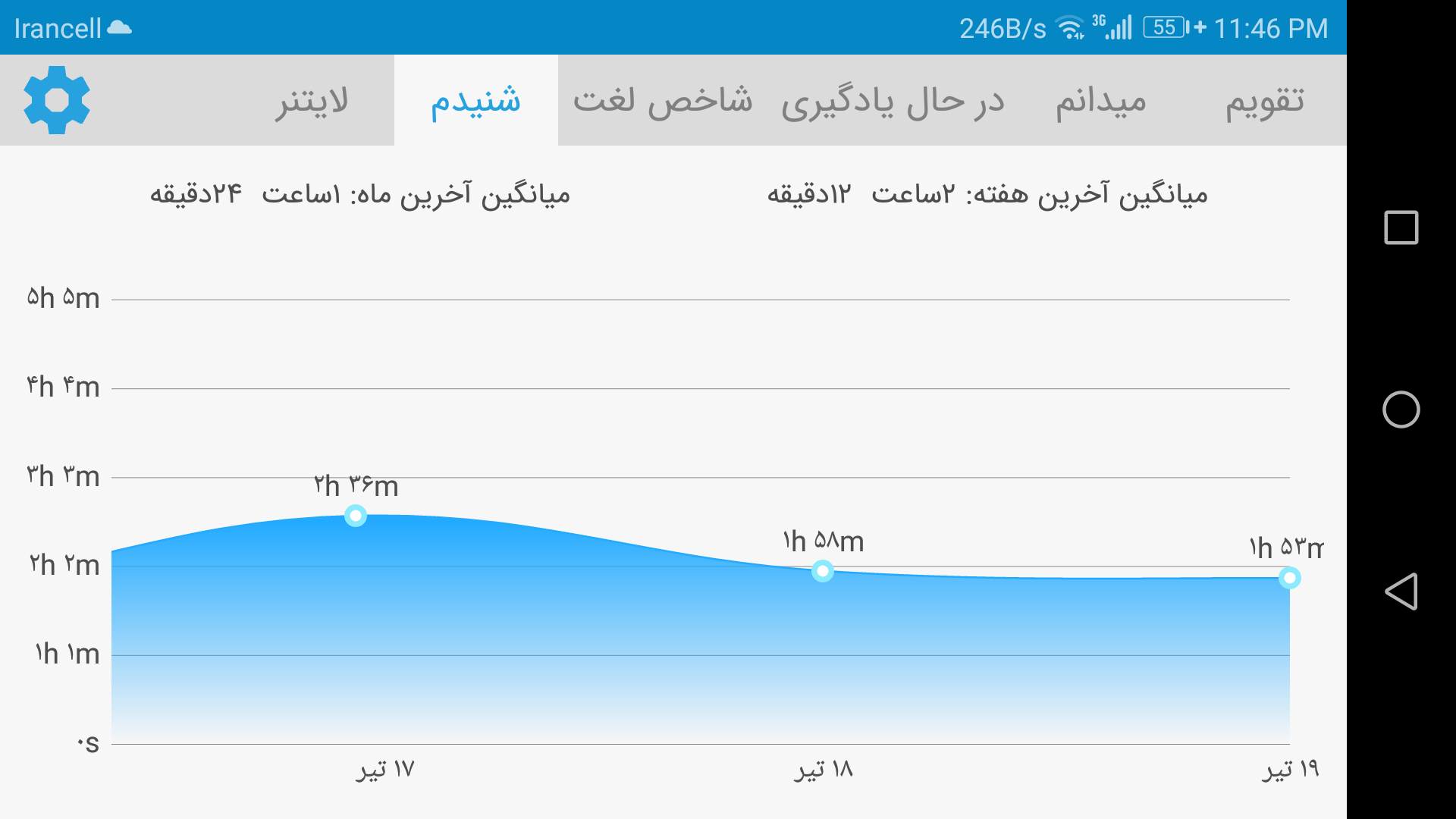Select the ۱۸ تیر data point

click(823, 571)
